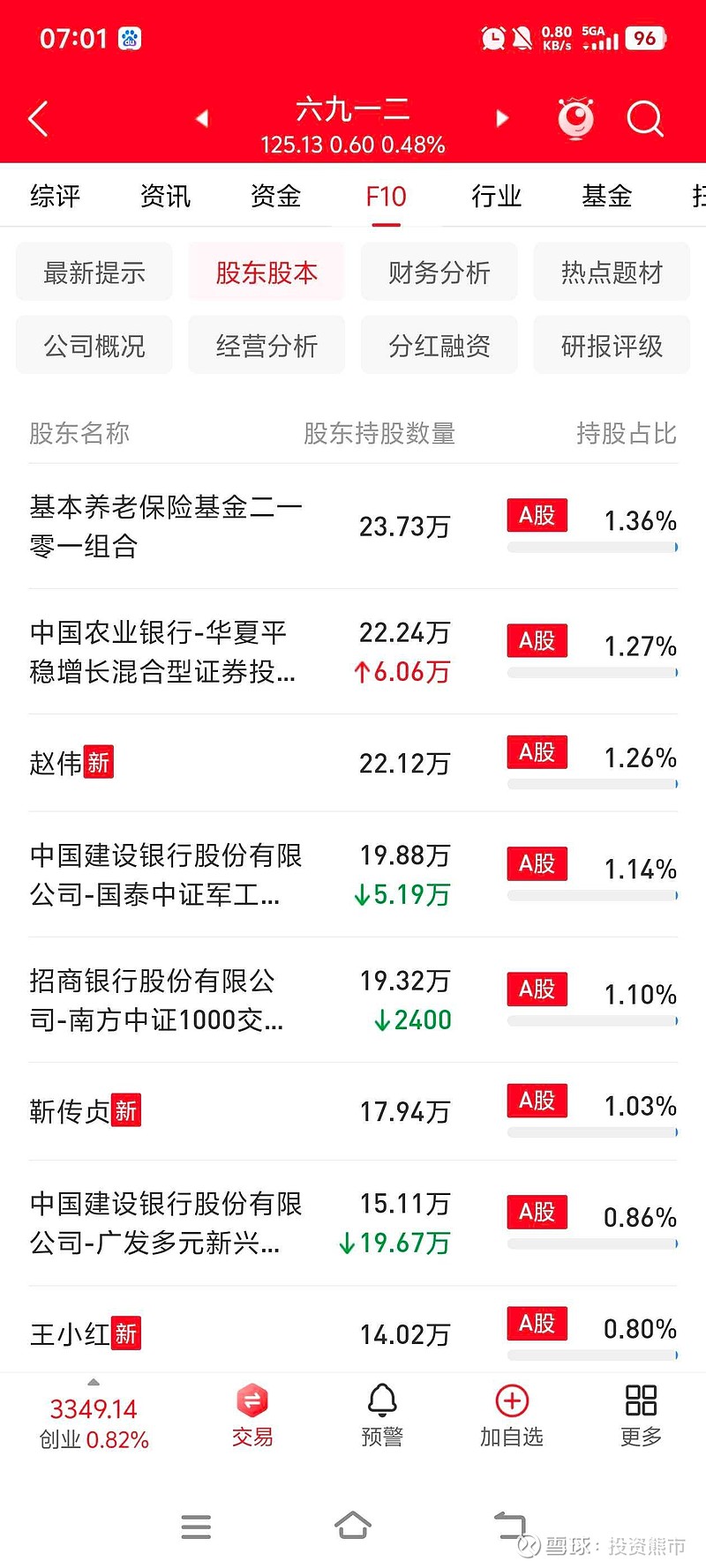Activate the 财务分析 section
Screen dimensions: 706x1568
coord(439,272)
